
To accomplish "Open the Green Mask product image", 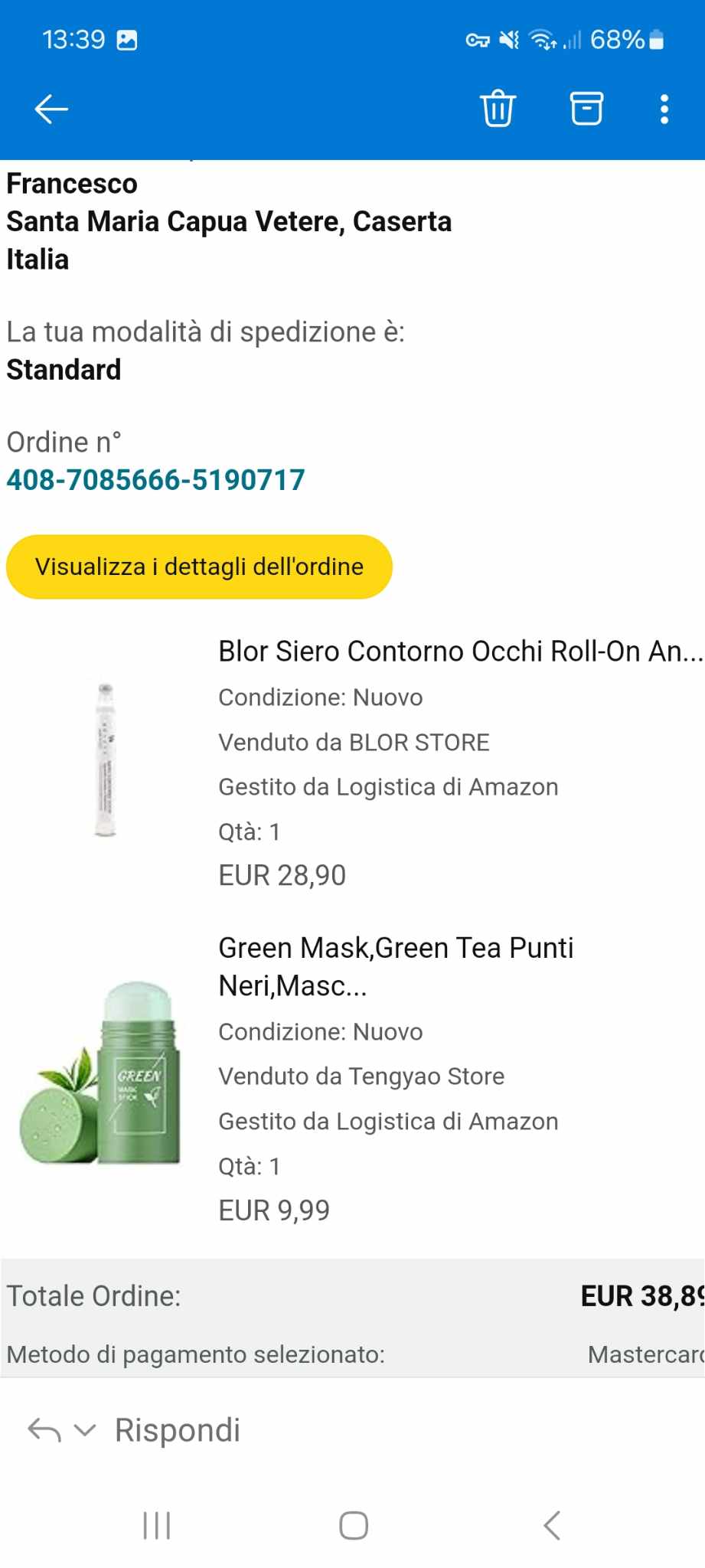I will [100, 1073].
